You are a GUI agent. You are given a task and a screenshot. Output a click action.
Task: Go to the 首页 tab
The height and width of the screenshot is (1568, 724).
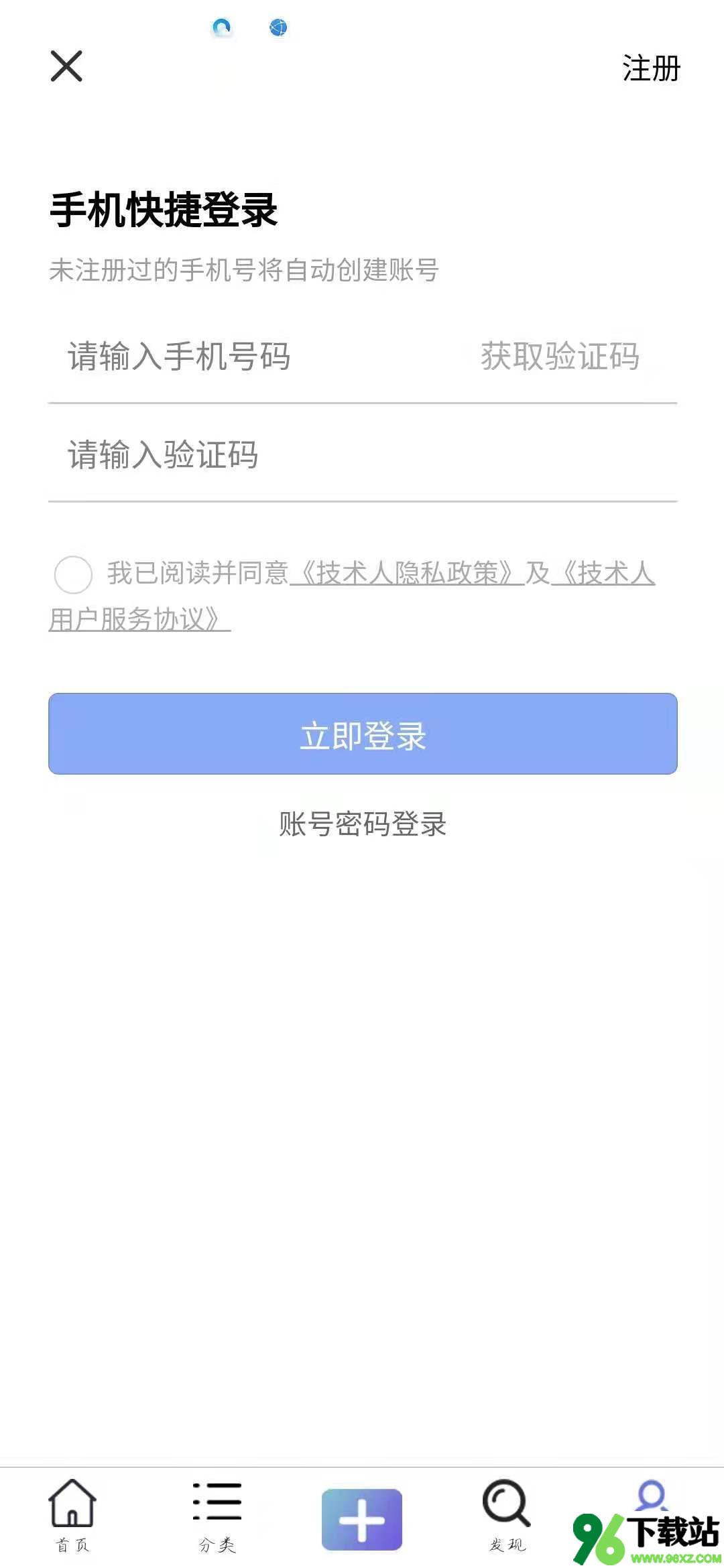72,1516
